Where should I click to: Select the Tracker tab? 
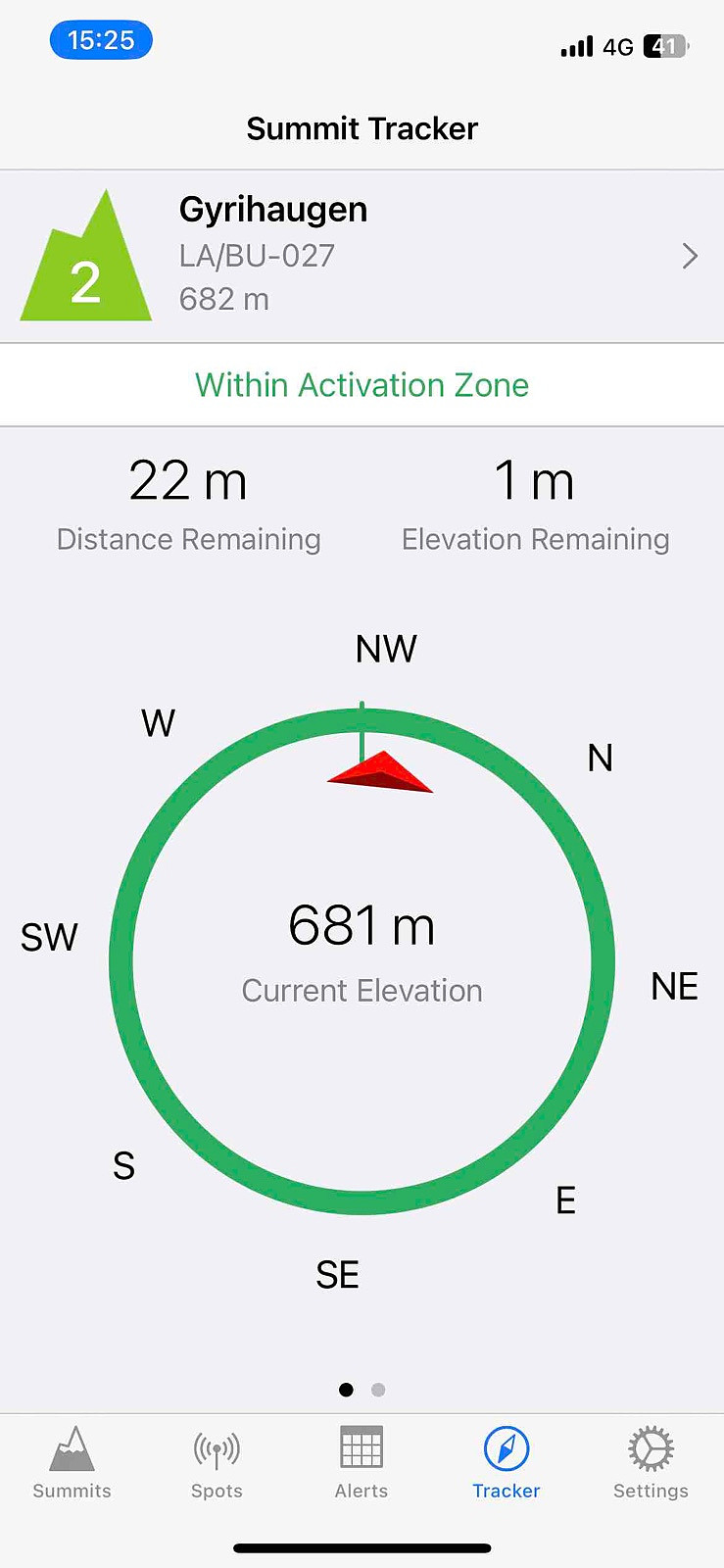(x=507, y=1463)
